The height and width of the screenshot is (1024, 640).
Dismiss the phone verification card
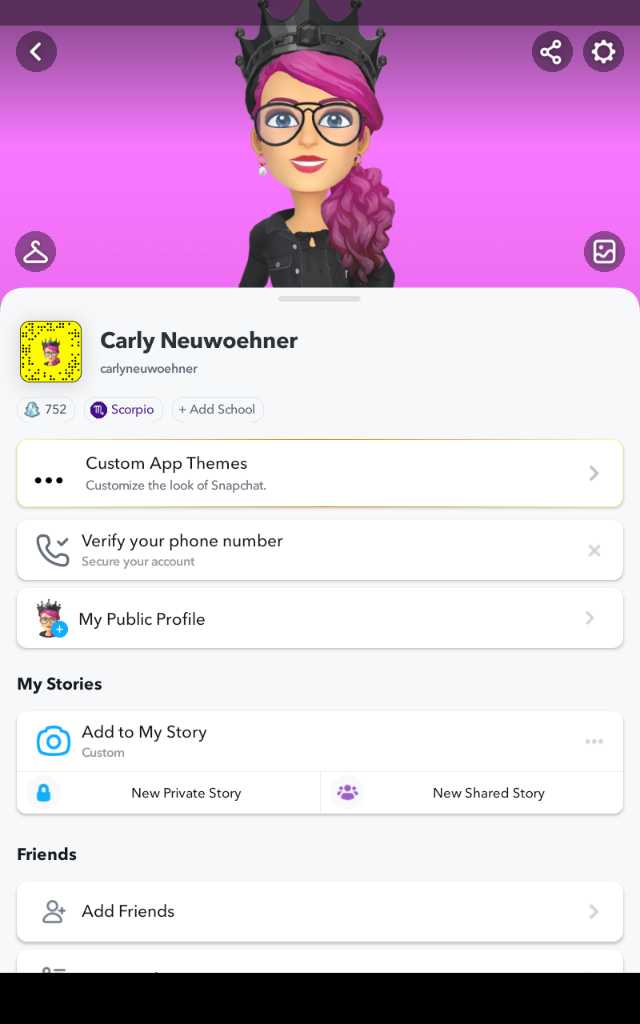[594, 551]
